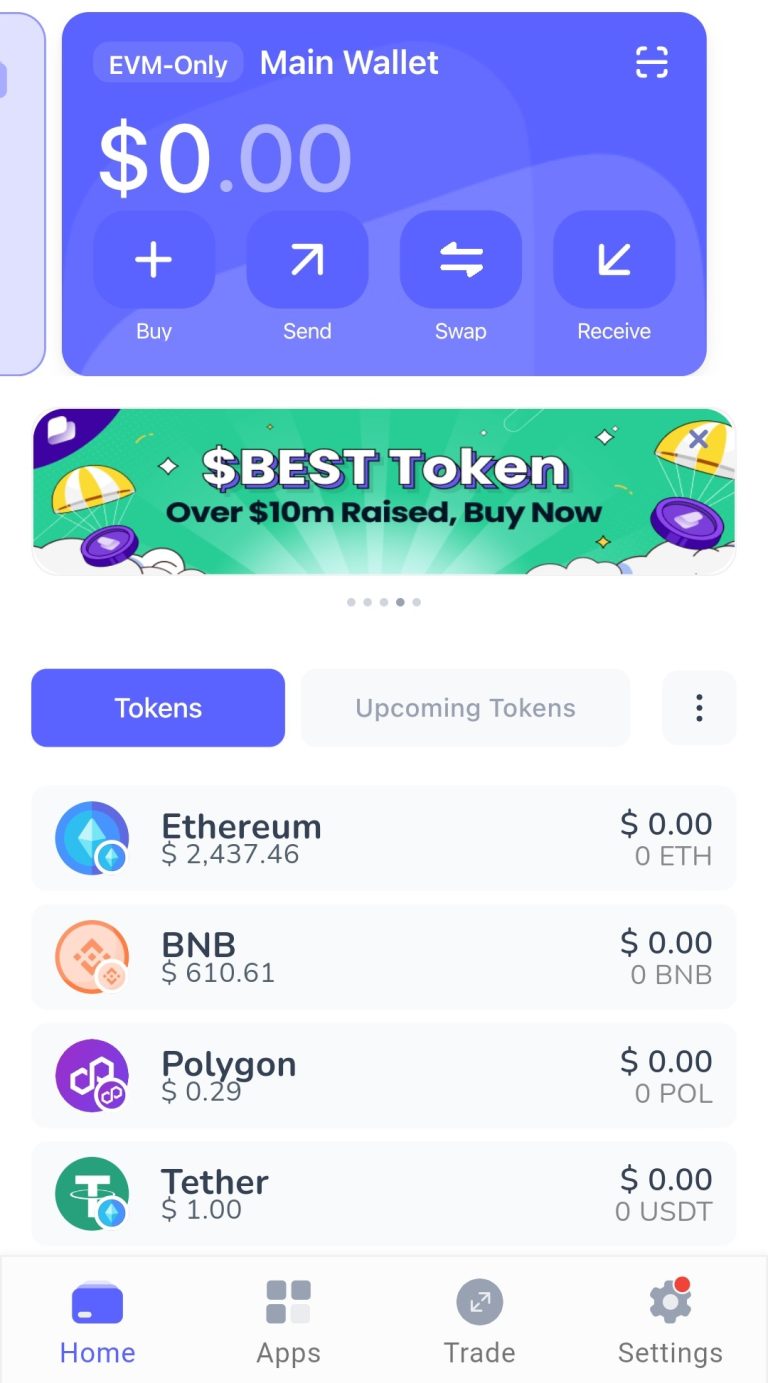
Task: Open the three-dot token options menu
Action: (699, 707)
